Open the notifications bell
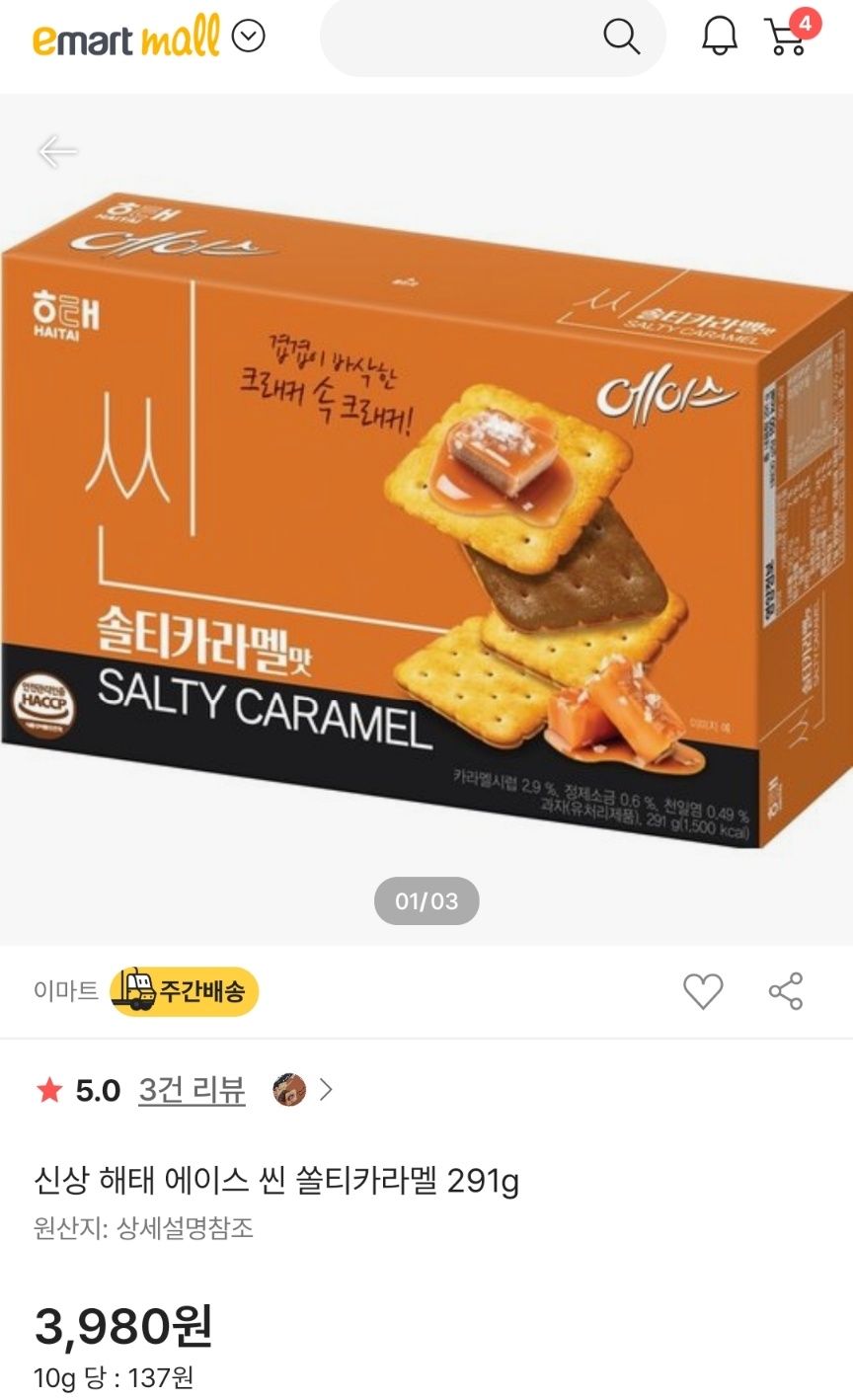The image size is (853, 1400). [719, 38]
